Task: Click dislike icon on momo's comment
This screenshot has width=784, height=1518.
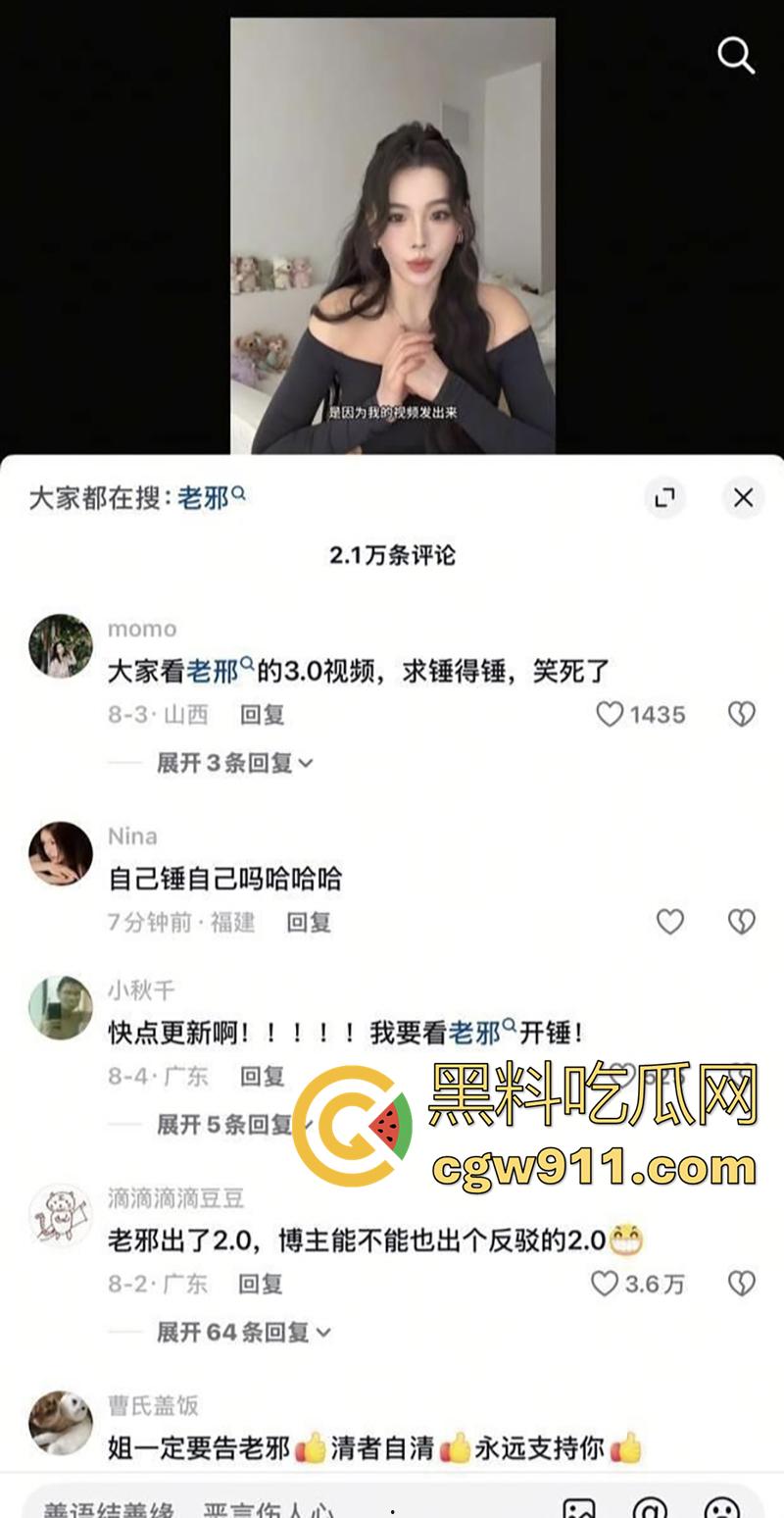Action: pyautogui.click(x=742, y=715)
